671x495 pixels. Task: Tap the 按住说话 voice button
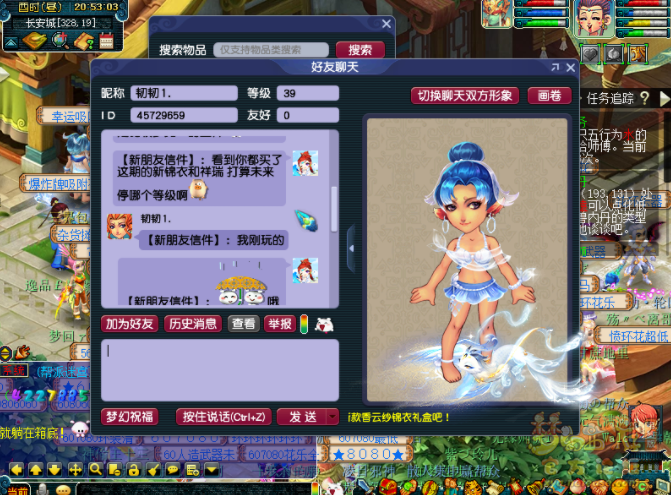click(222, 416)
